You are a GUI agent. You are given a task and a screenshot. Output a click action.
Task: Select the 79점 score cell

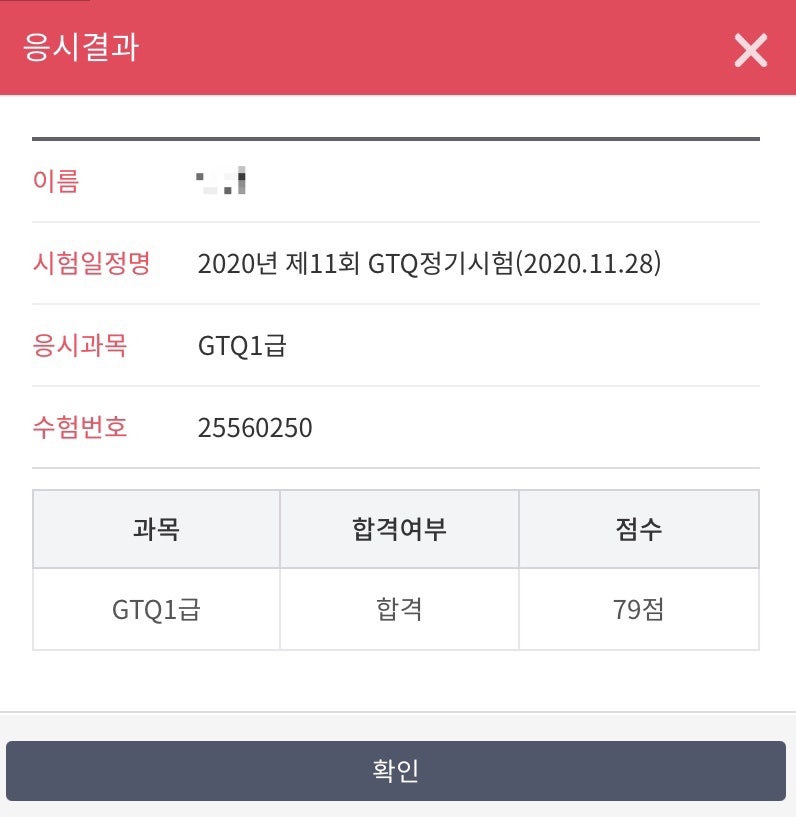640,608
